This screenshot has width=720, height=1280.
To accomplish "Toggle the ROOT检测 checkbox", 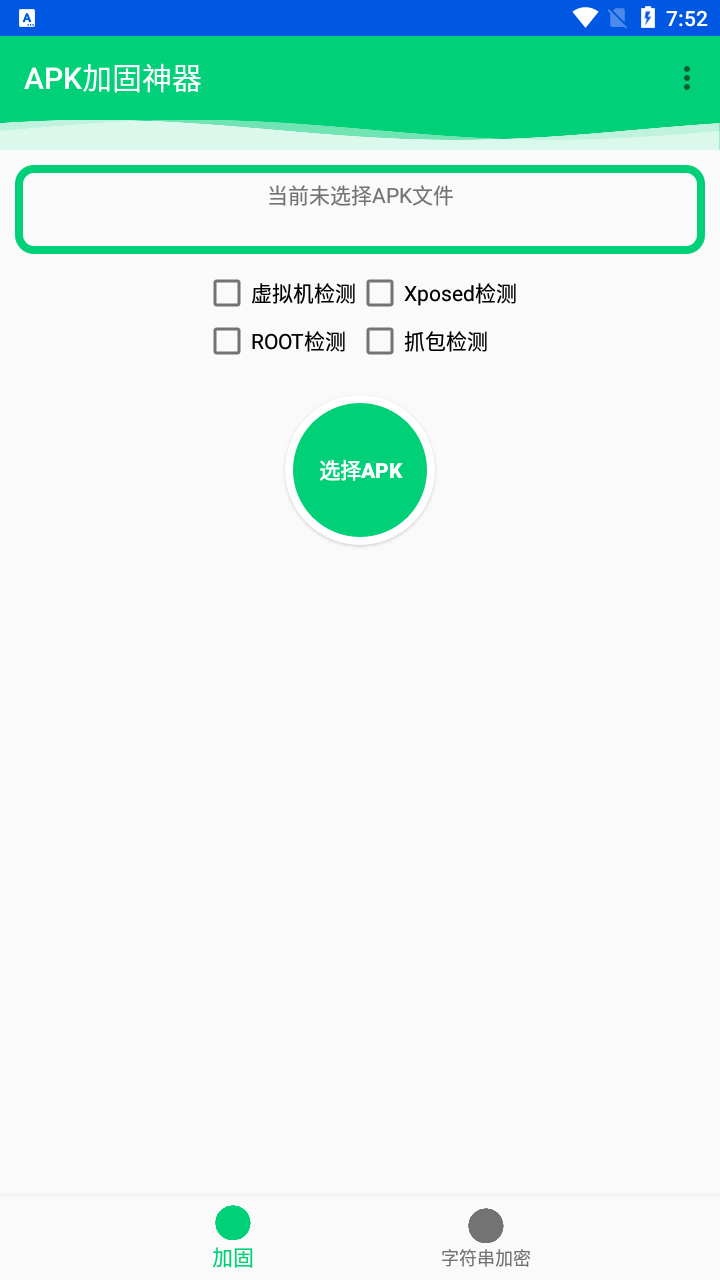I will click(x=226, y=341).
